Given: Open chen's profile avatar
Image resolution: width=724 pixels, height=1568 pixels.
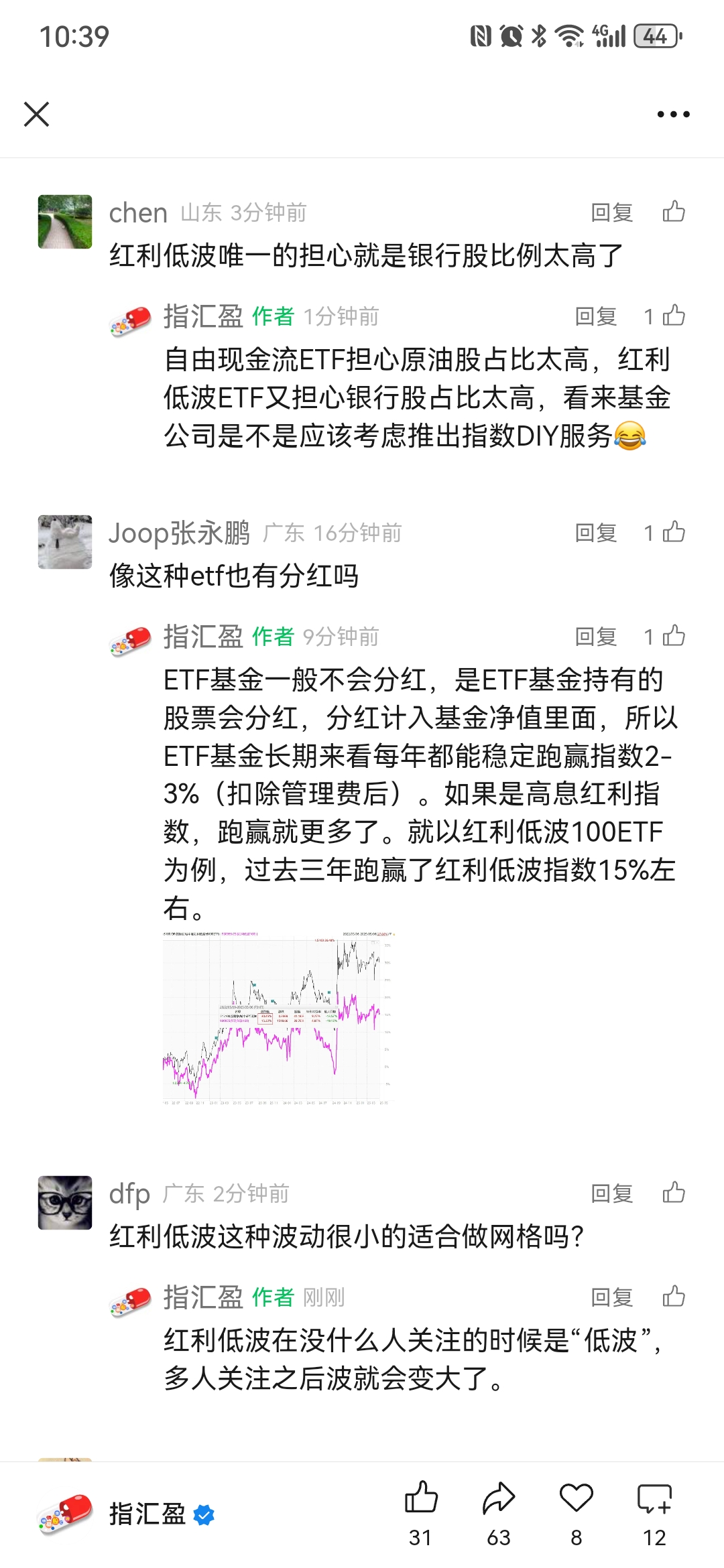Looking at the screenshot, I should [65, 222].
